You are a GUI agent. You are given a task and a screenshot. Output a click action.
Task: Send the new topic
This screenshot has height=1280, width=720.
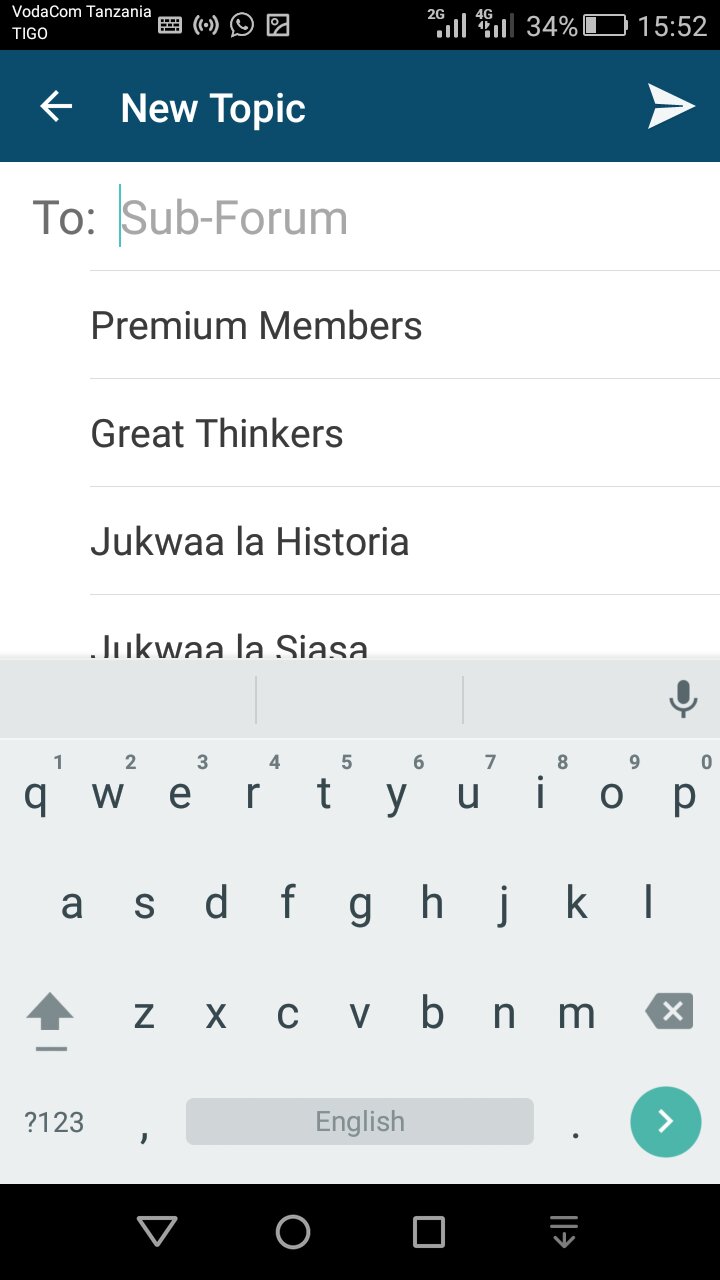671,107
